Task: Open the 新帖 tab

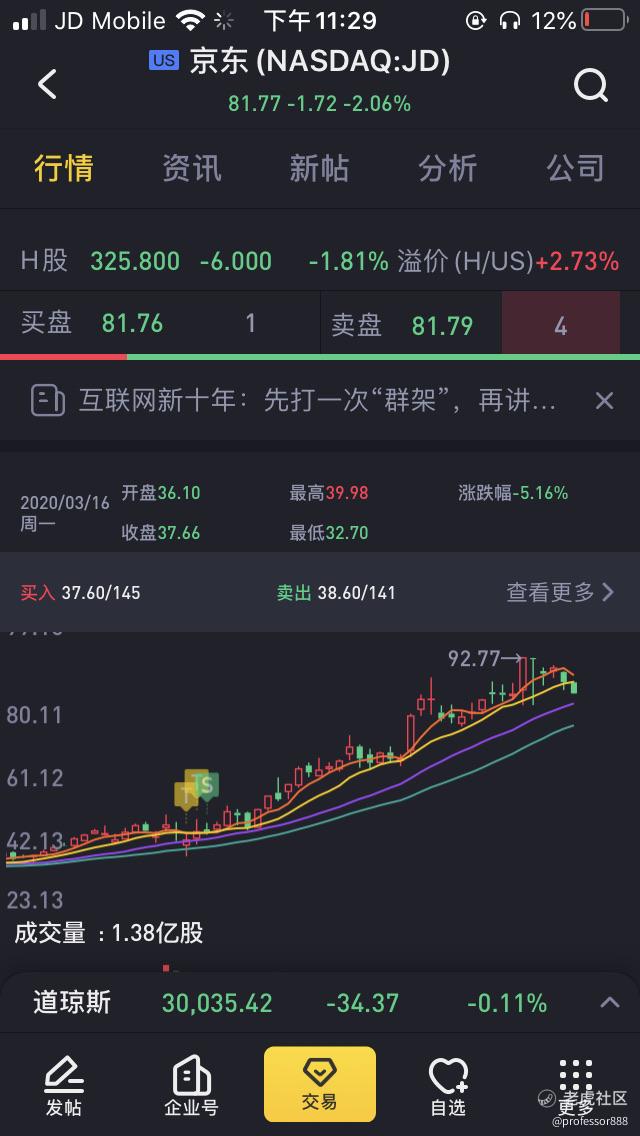Action: [319, 168]
